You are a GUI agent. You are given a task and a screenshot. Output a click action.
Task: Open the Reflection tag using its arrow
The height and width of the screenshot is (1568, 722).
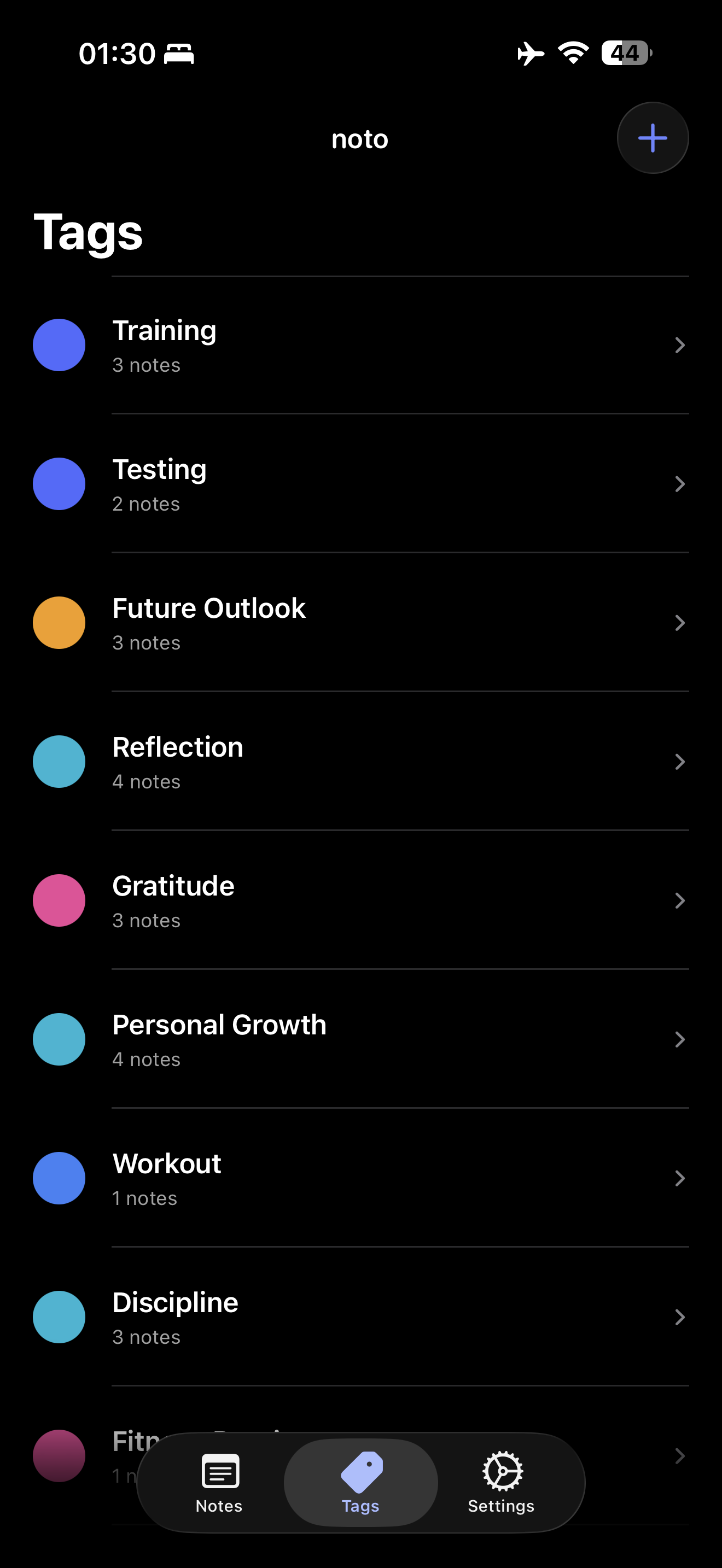click(679, 762)
